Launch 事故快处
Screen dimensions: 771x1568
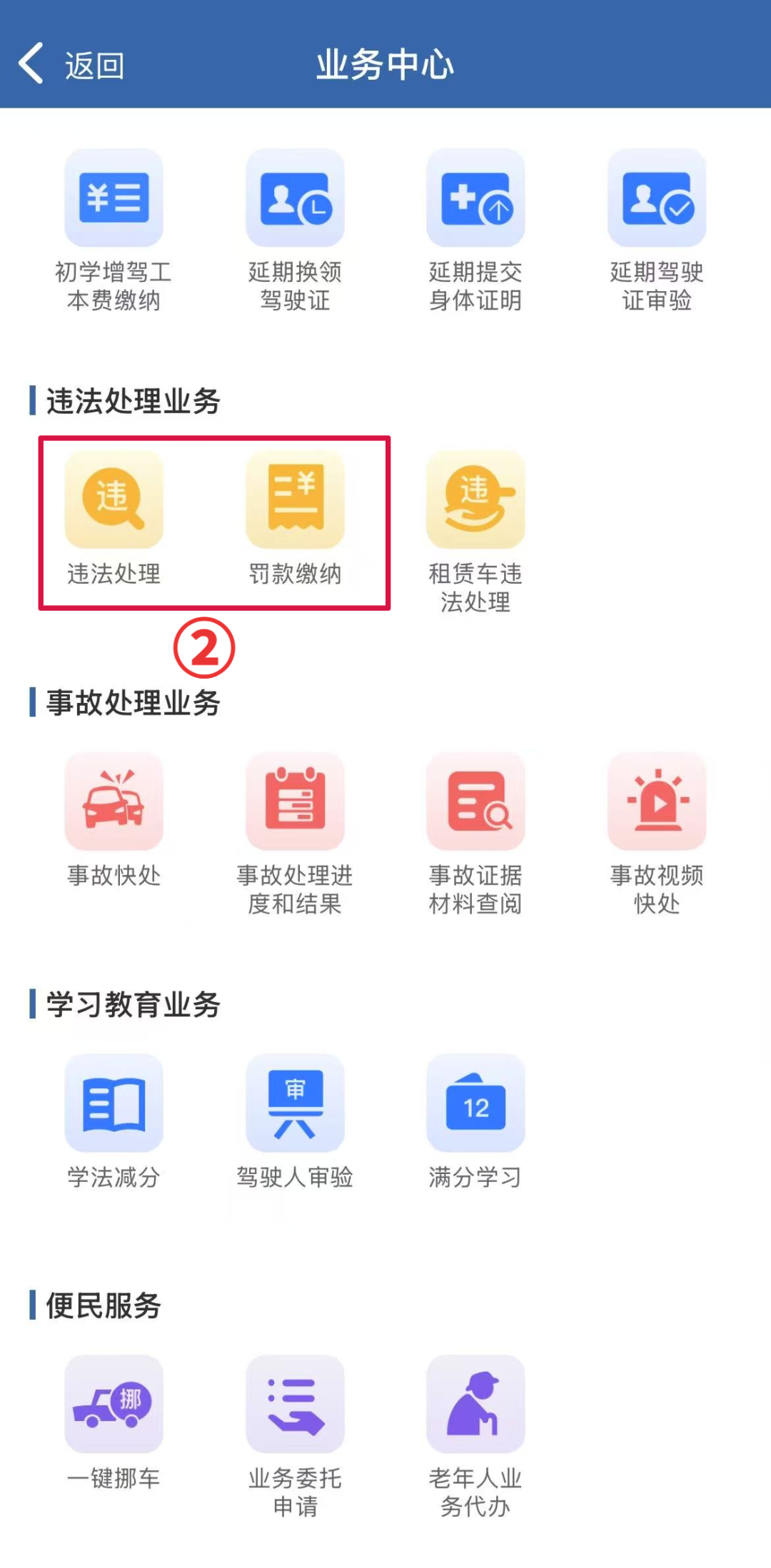tap(114, 801)
